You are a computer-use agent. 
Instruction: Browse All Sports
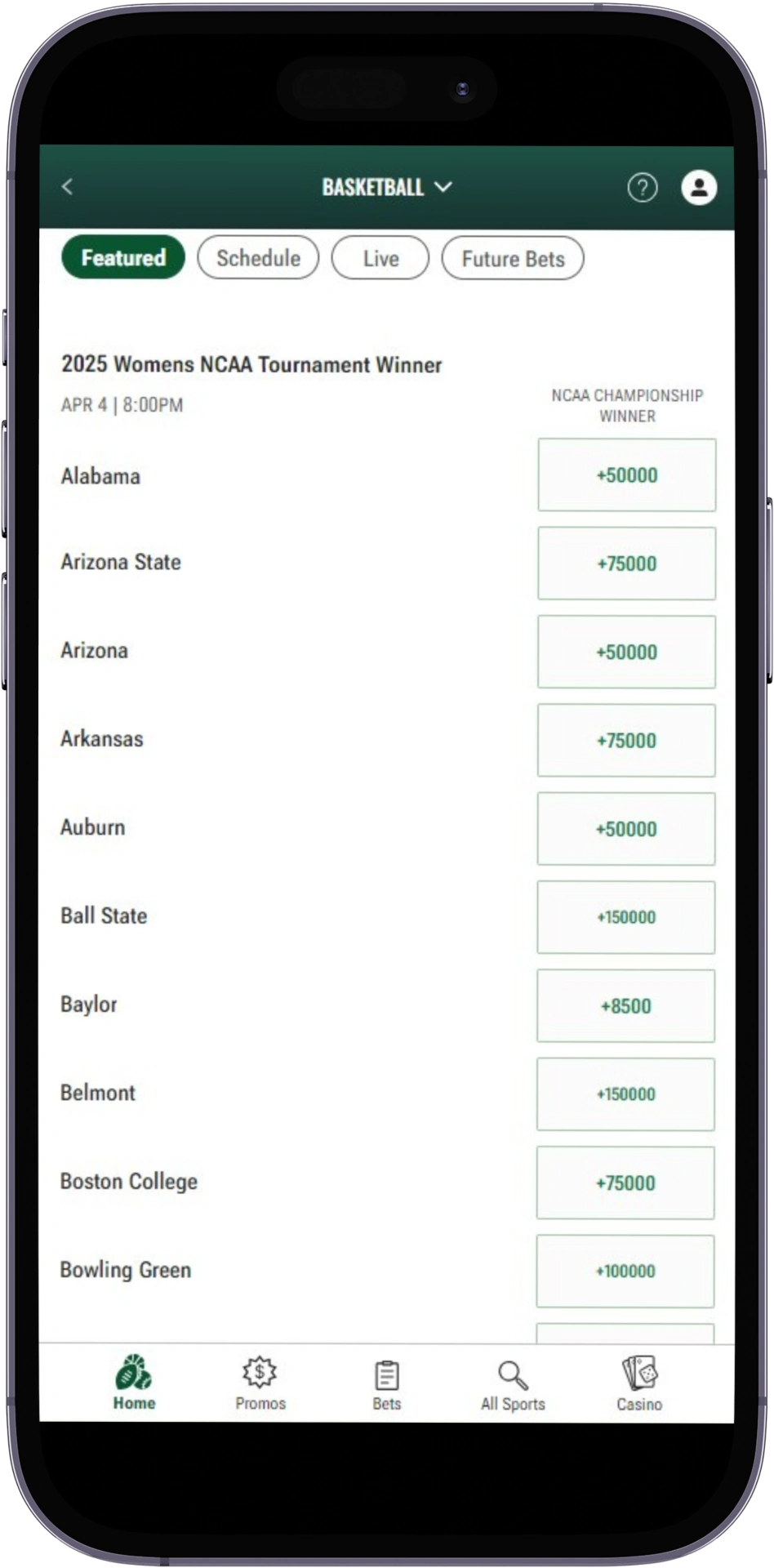pyautogui.click(x=513, y=1383)
